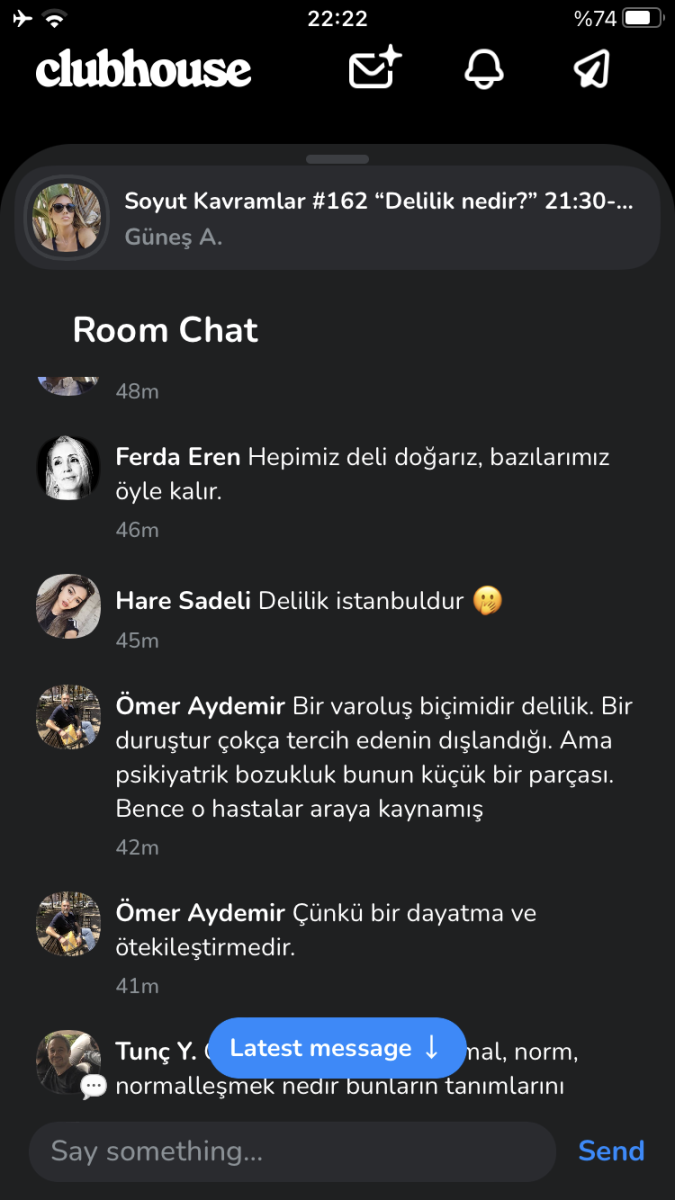Send the chat message
Viewport: 675px width, 1200px height.
[611, 1151]
